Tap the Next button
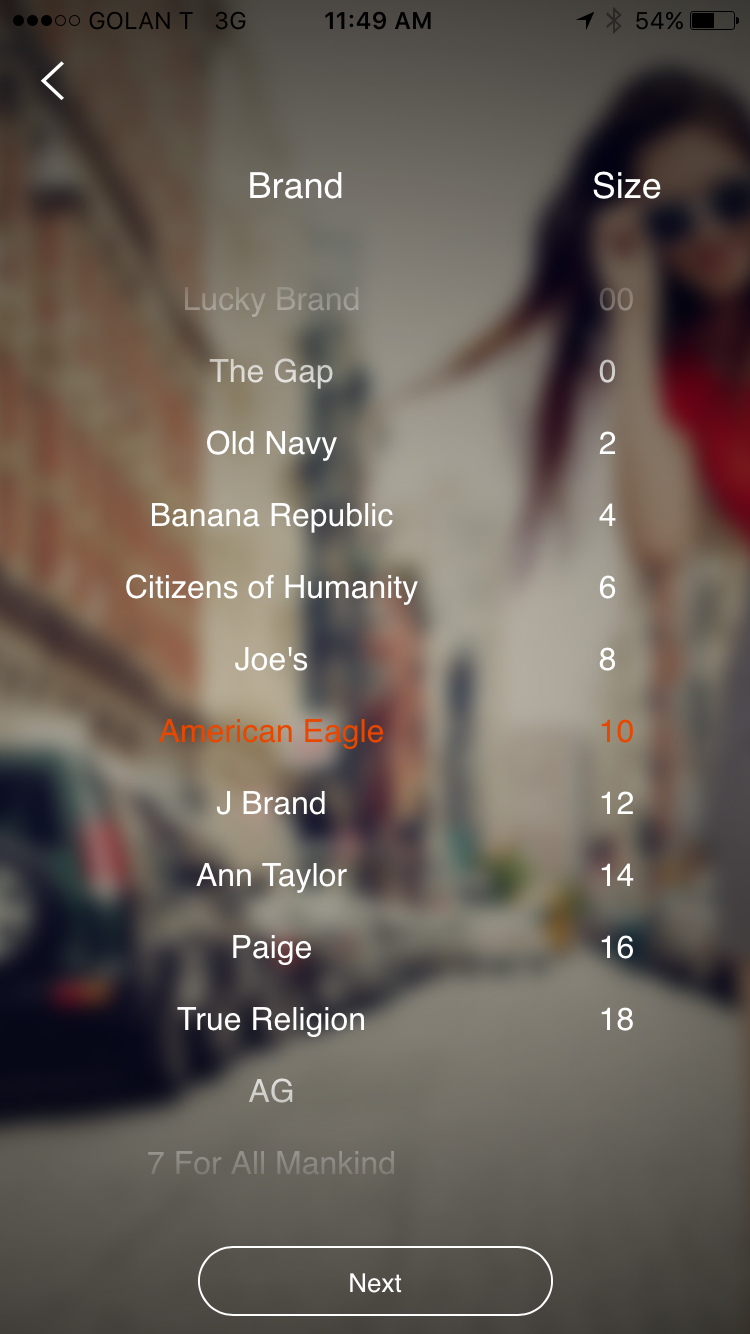 coord(375,1281)
